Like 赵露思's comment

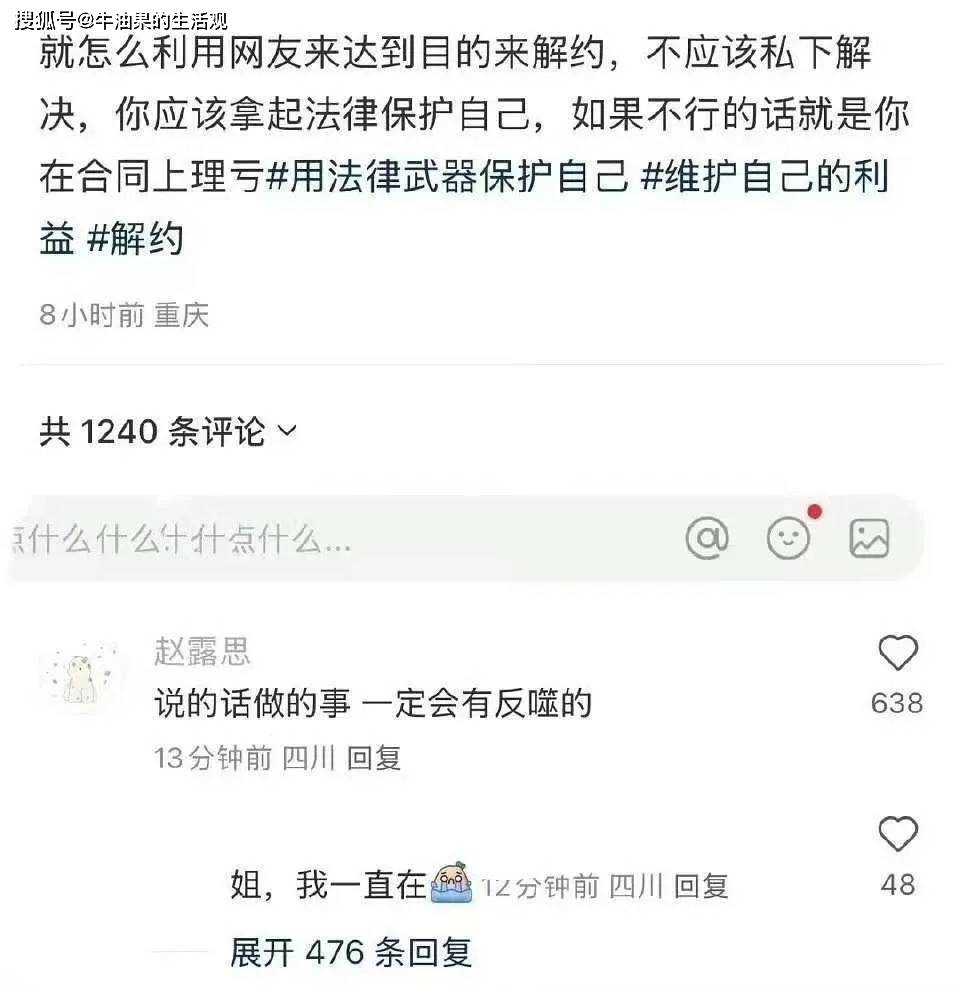[897, 655]
